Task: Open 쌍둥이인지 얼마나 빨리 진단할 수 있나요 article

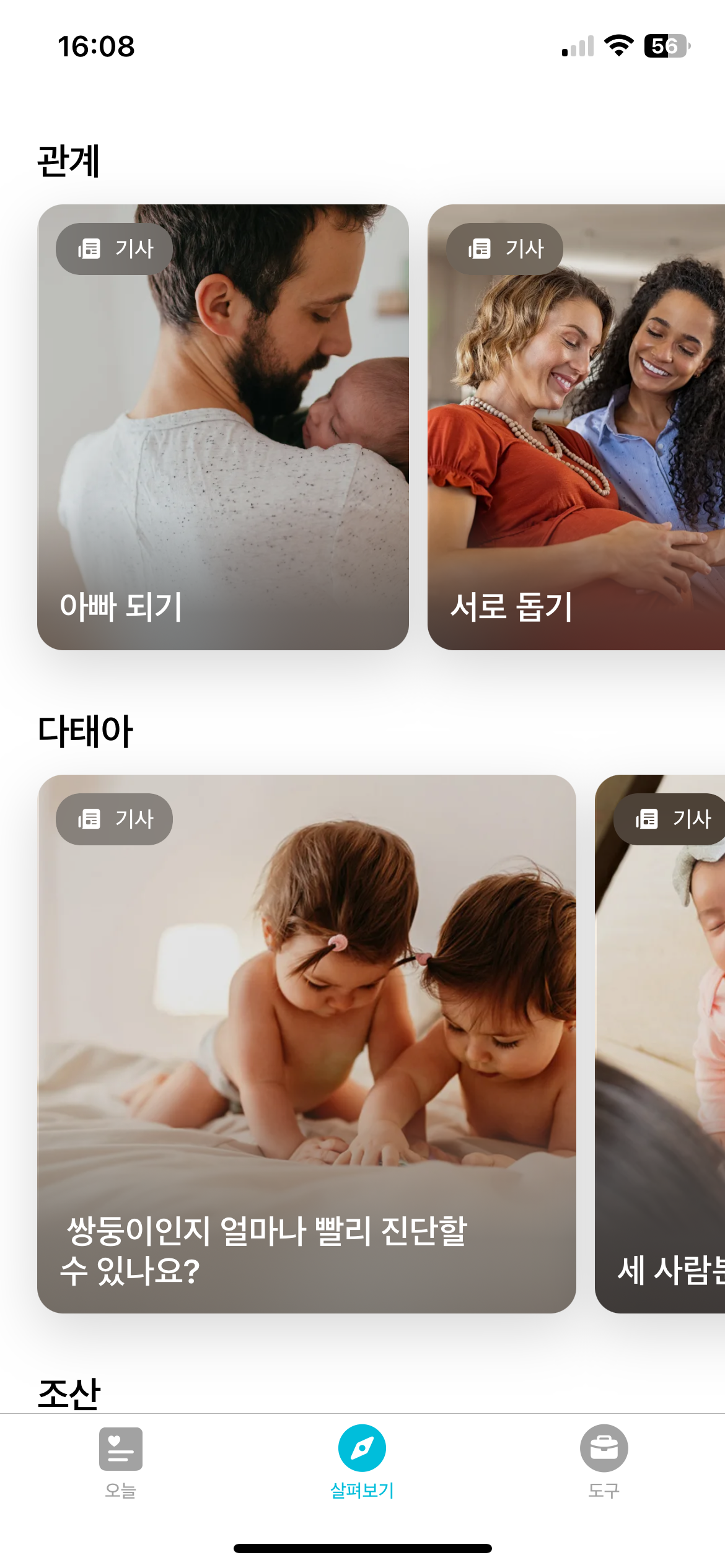Action: coord(307,1043)
